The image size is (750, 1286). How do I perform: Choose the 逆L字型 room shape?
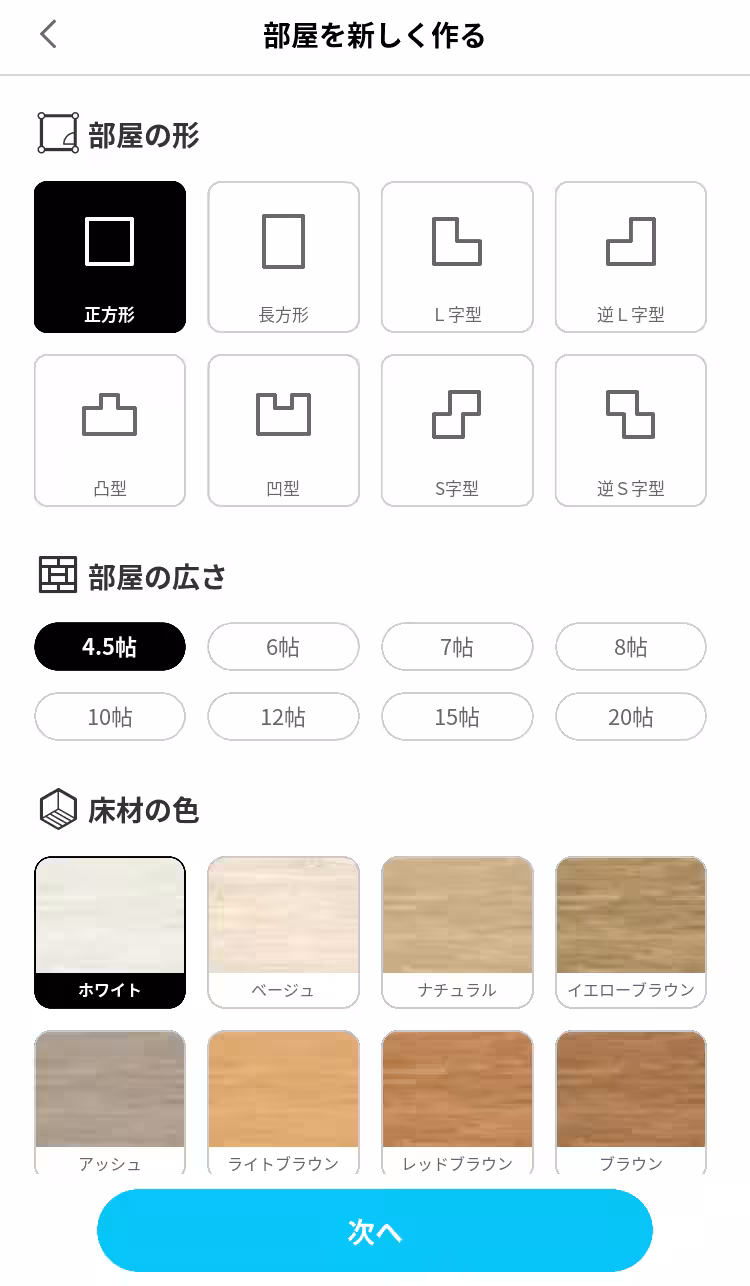630,256
